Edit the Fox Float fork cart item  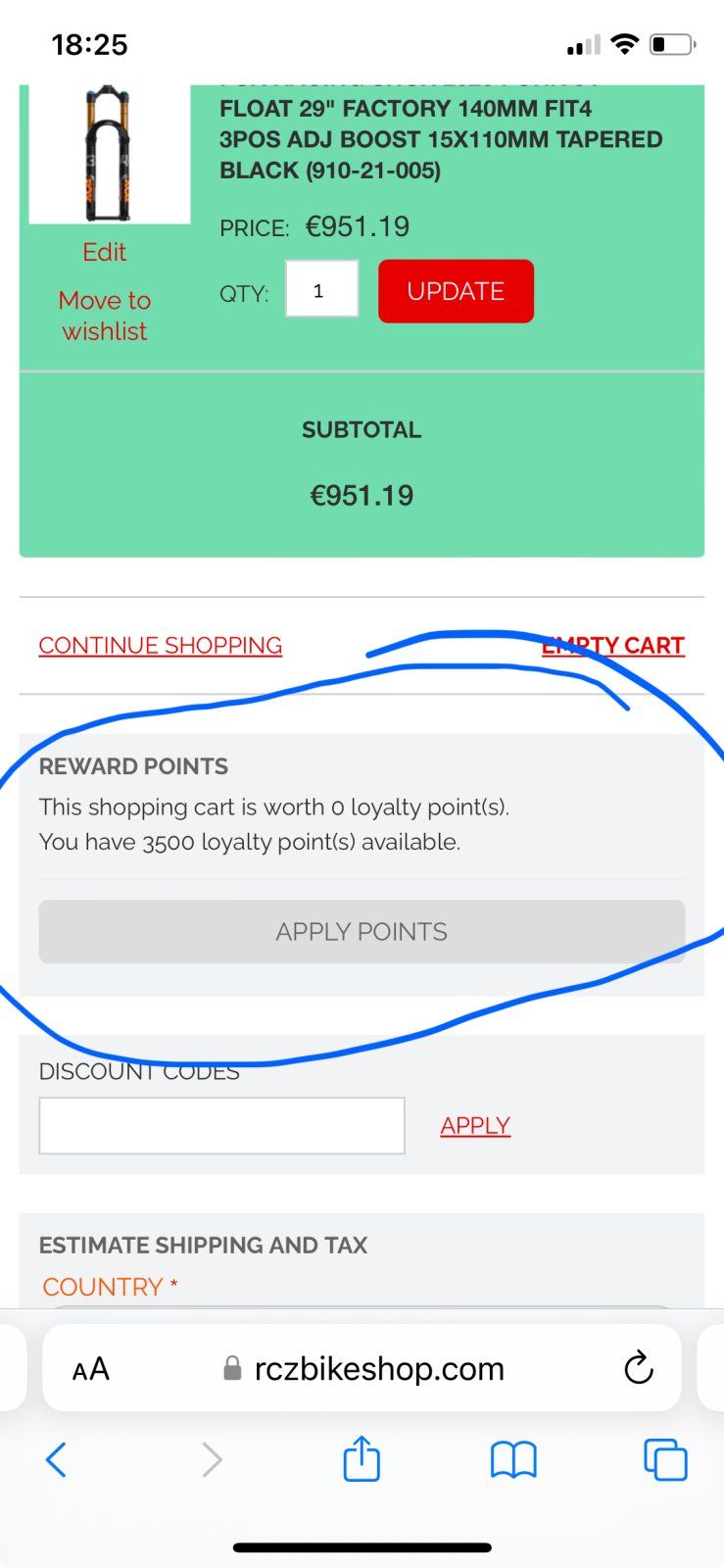pos(105,252)
